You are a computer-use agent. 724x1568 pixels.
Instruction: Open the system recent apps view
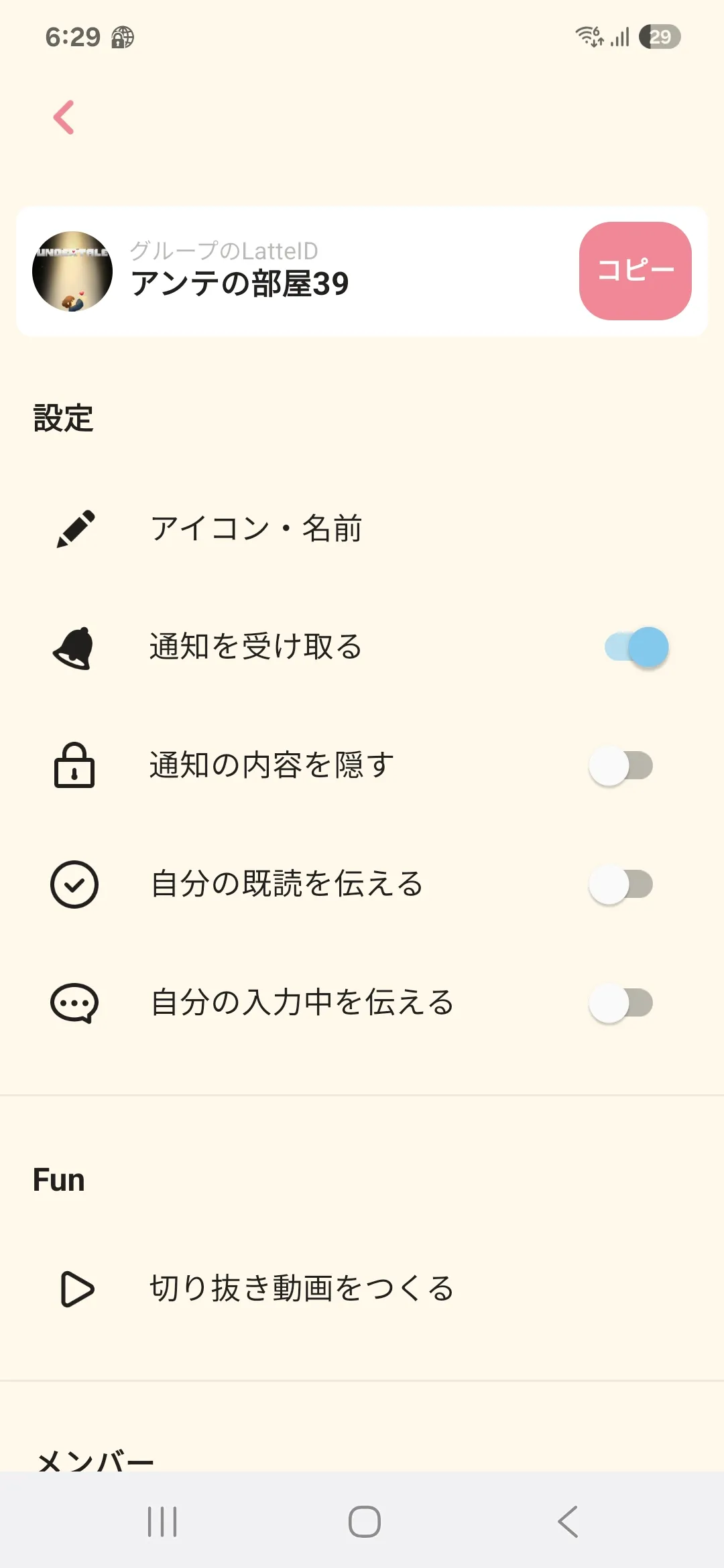click(162, 1522)
